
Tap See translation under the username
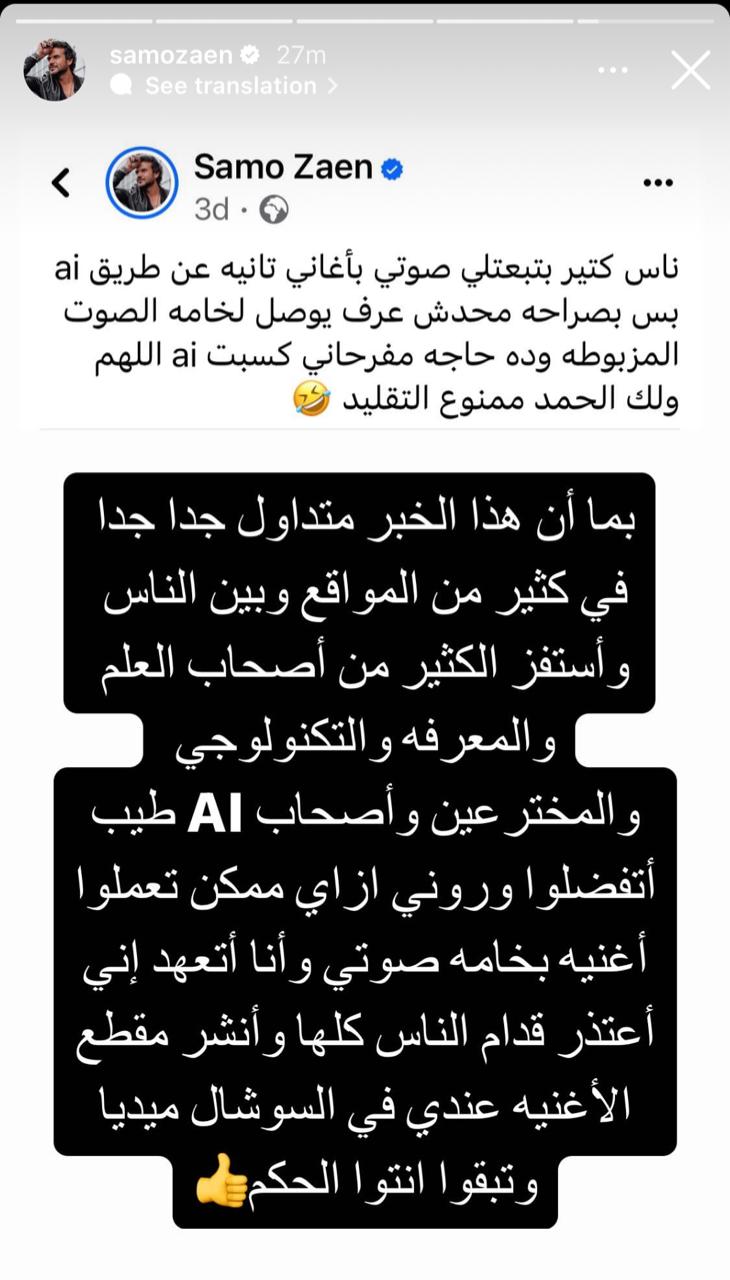pyautogui.click(x=229, y=86)
